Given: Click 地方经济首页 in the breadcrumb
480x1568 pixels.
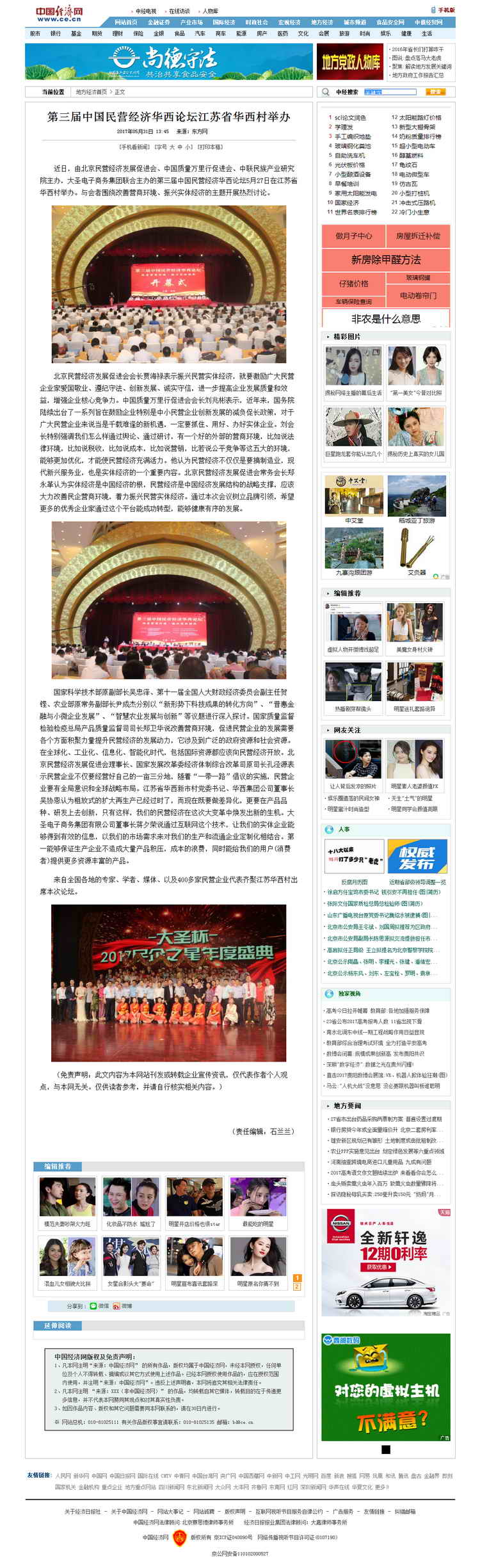Looking at the screenshot, I should (92, 92).
